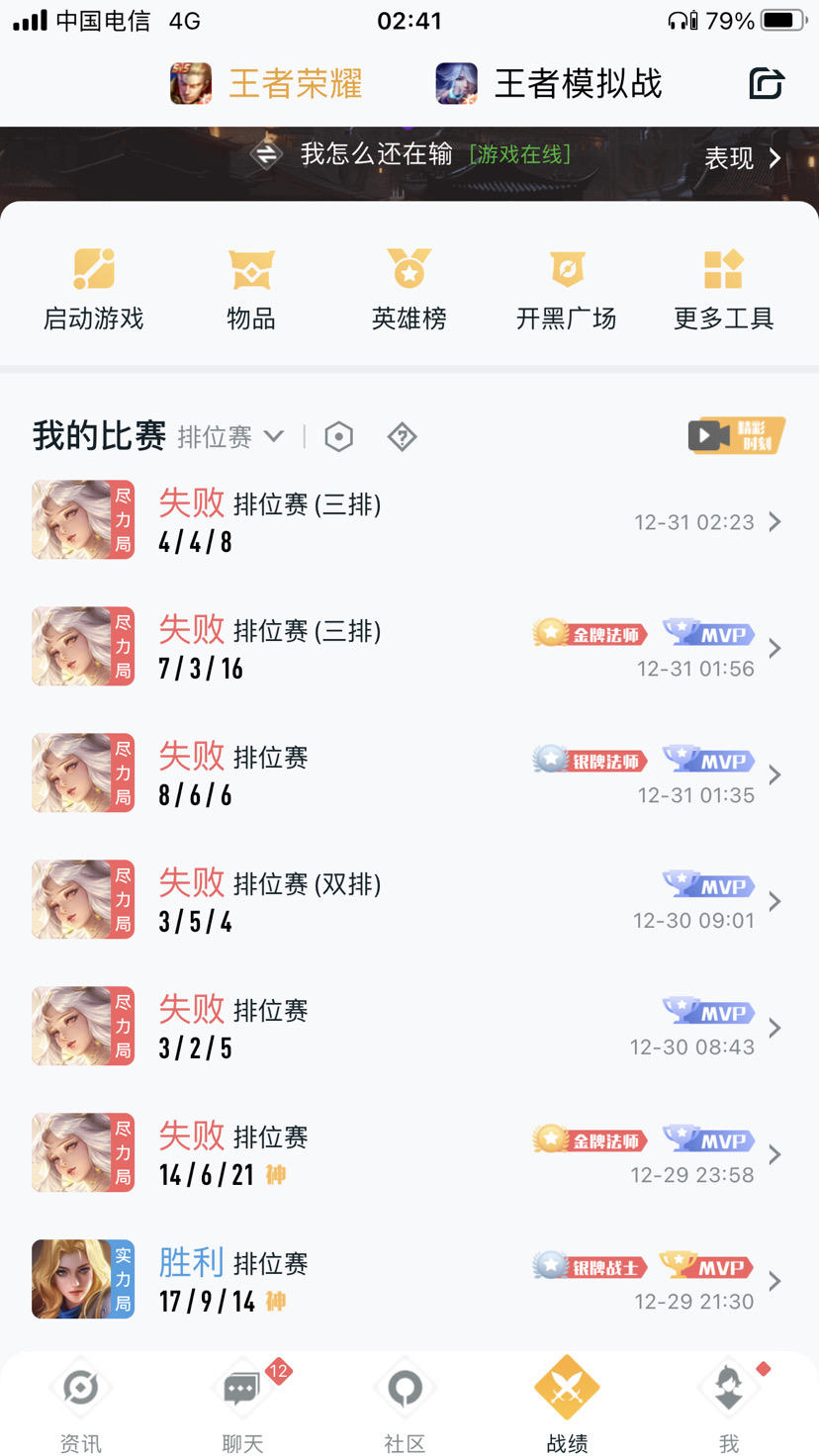Open the 物品 (items) section
Viewport: 819px width, 1456px height.
[x=249, y=287]
